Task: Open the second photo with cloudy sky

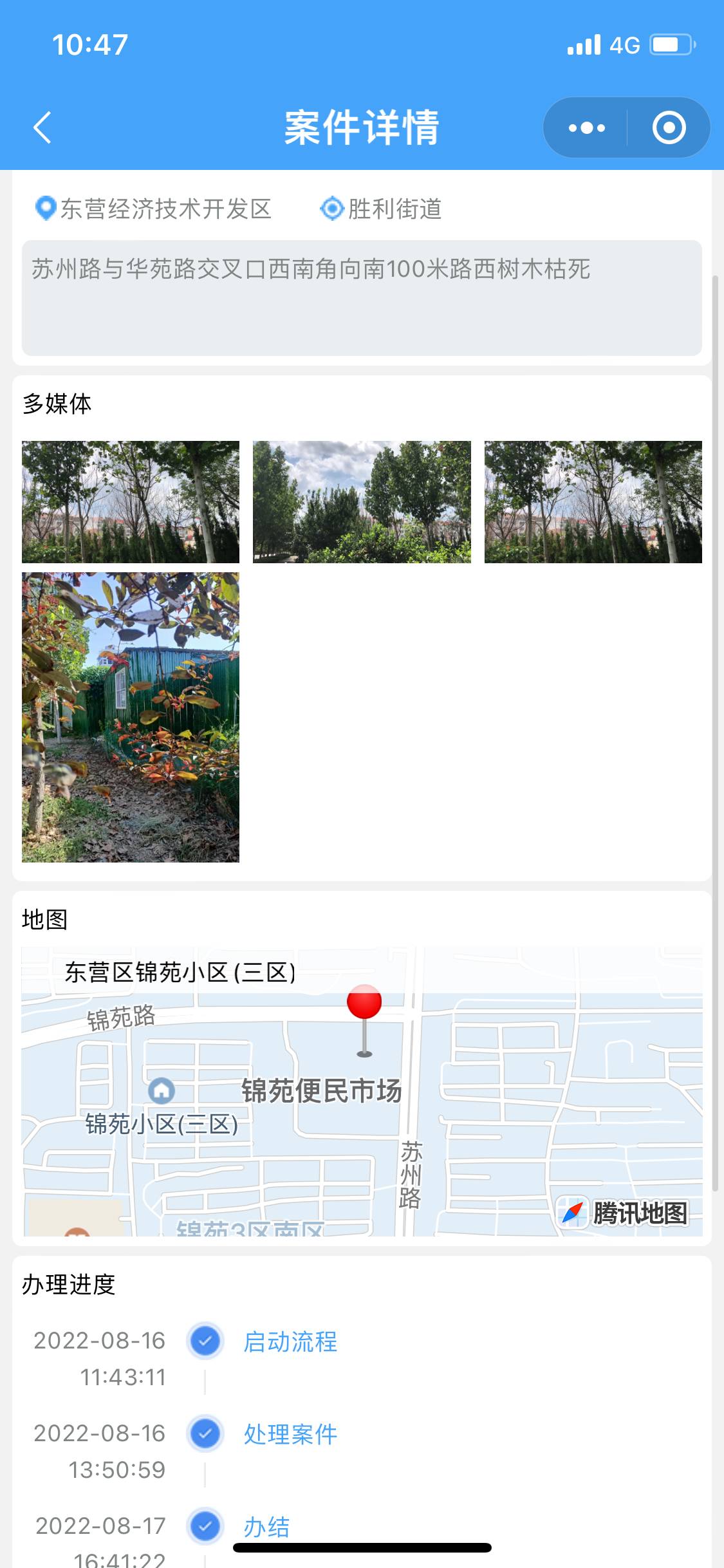Action: point(362,502)
